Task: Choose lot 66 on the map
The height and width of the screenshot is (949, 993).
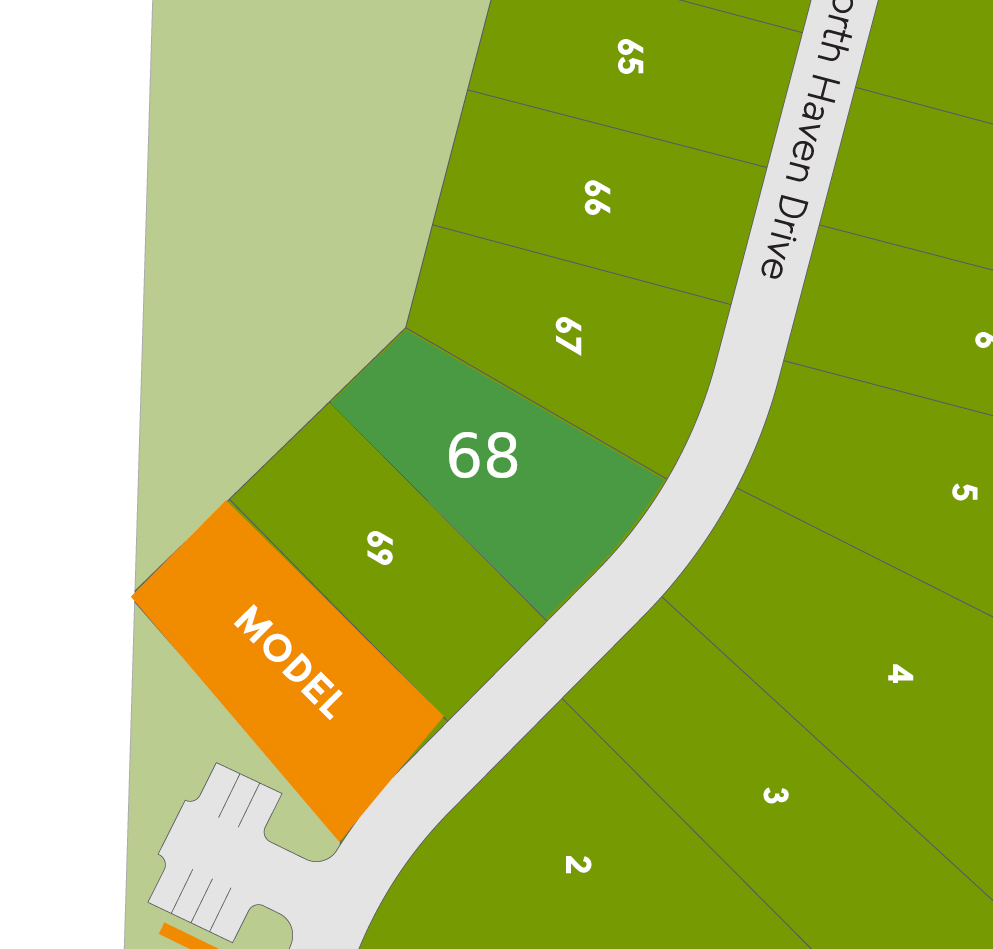Action: (x=596, y=197)
